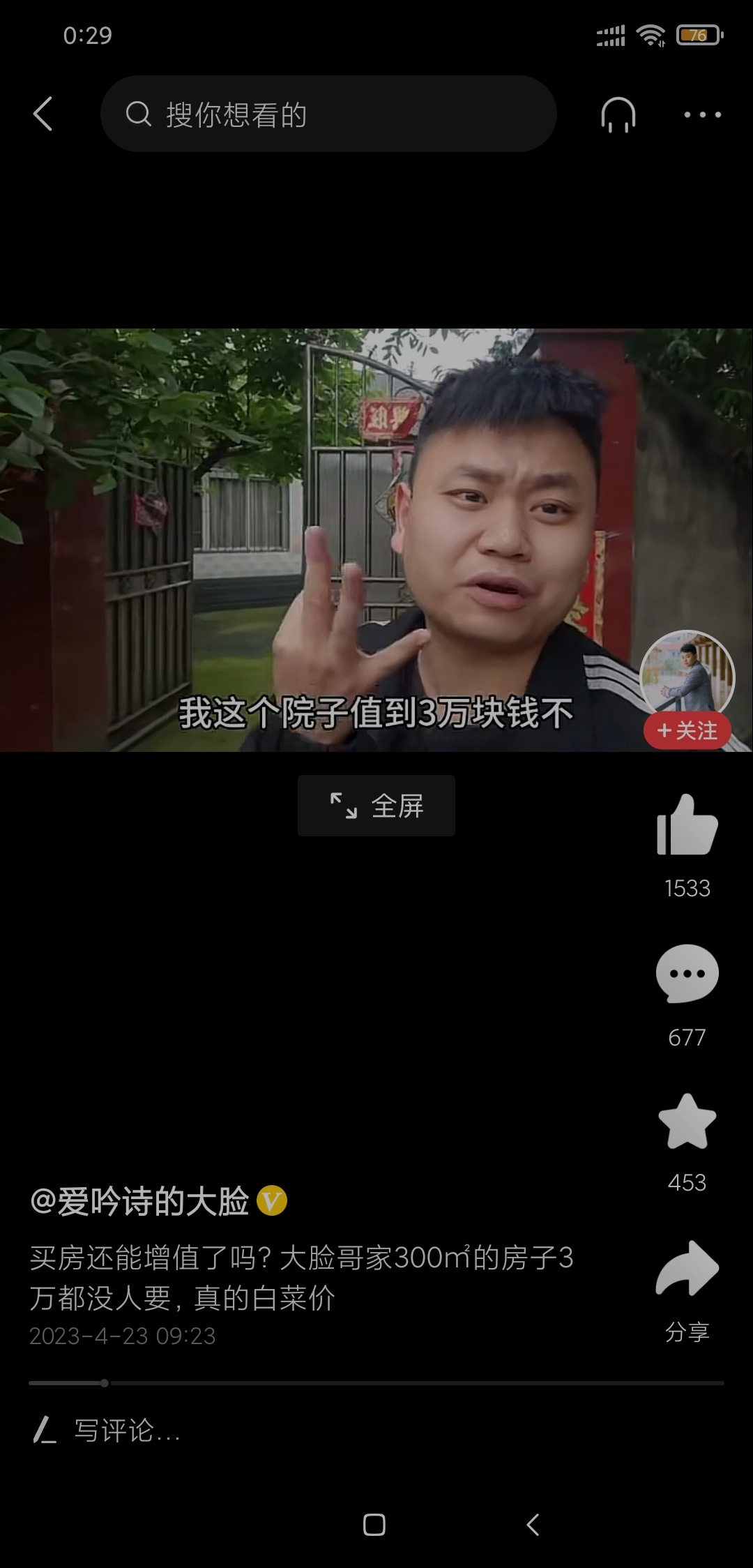This screenshot has height=1568, width=753.
Task: Open the comments bubble icon
Action: point(687,973)
